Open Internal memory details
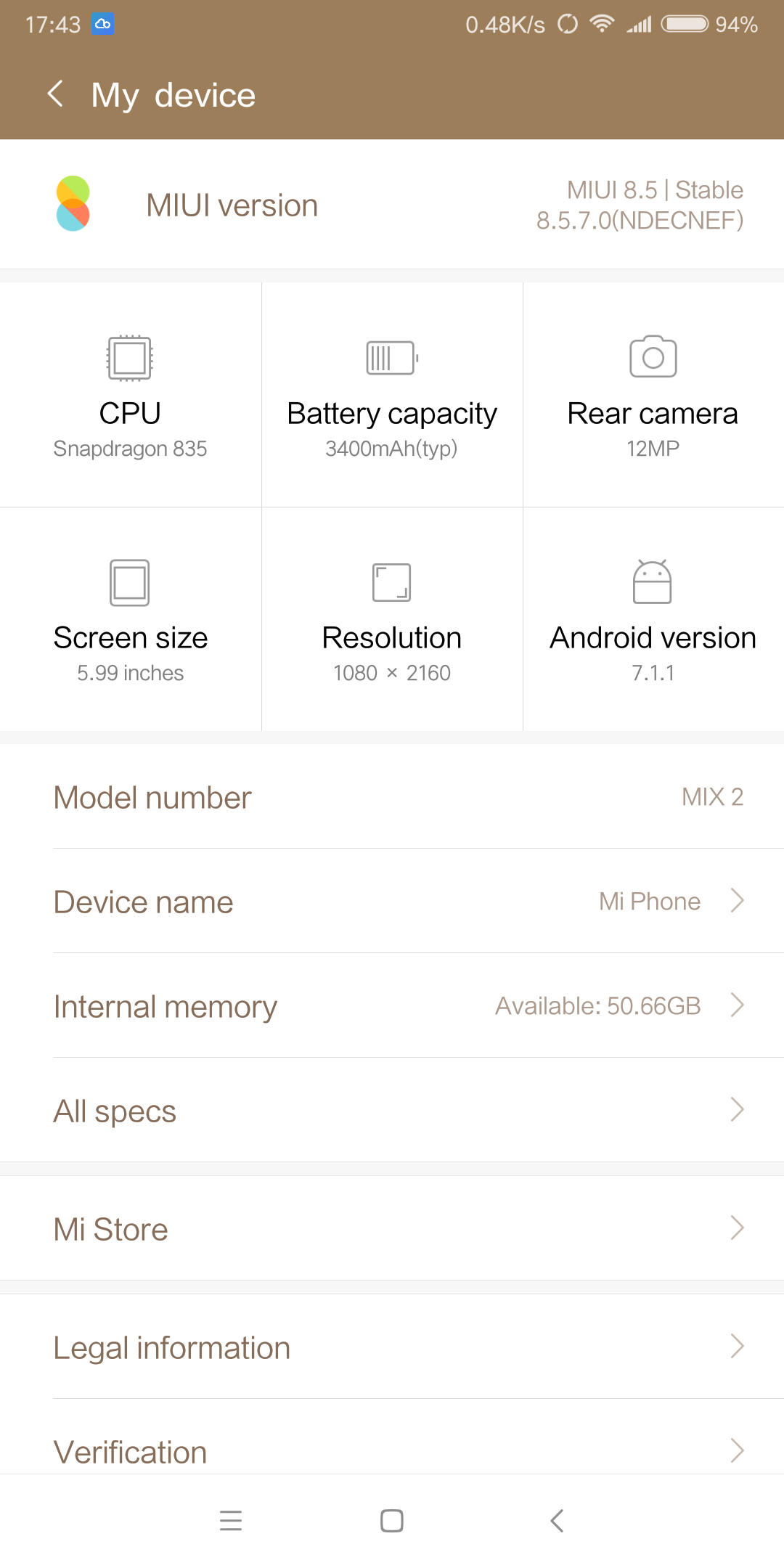 coord(392,1006)
